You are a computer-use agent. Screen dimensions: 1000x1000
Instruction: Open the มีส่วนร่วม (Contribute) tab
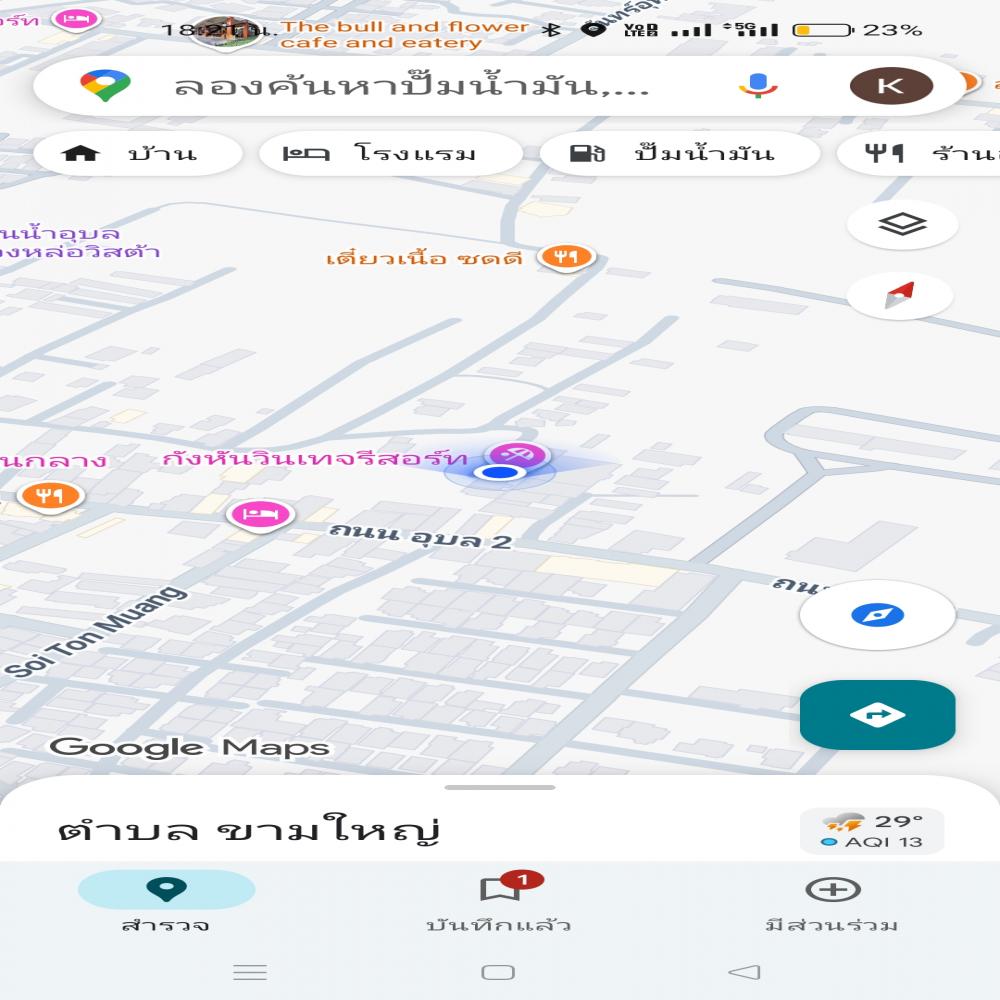click(x=832, y=902)
